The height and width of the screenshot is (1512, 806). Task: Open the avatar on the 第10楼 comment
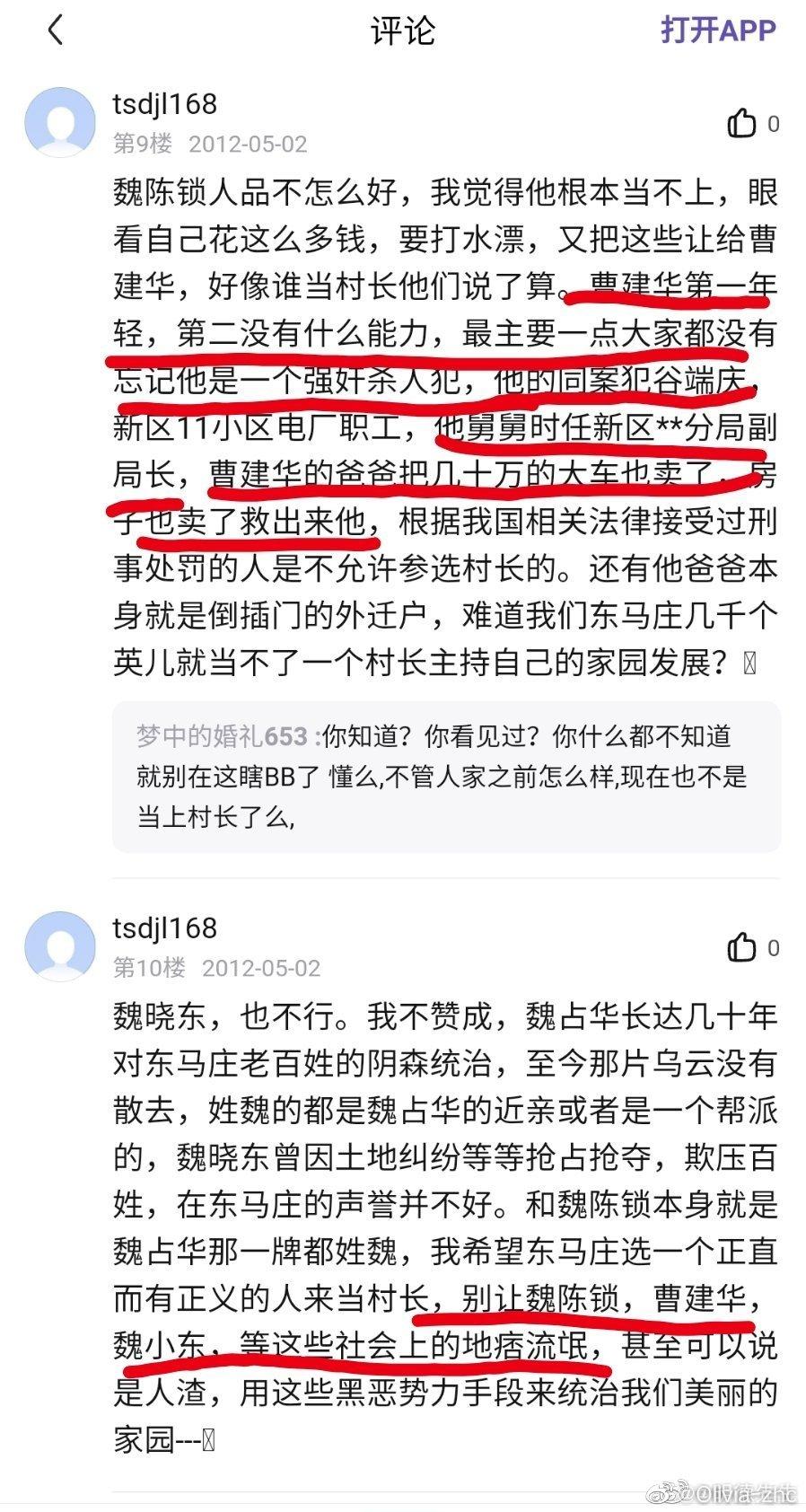coord(59,946)
